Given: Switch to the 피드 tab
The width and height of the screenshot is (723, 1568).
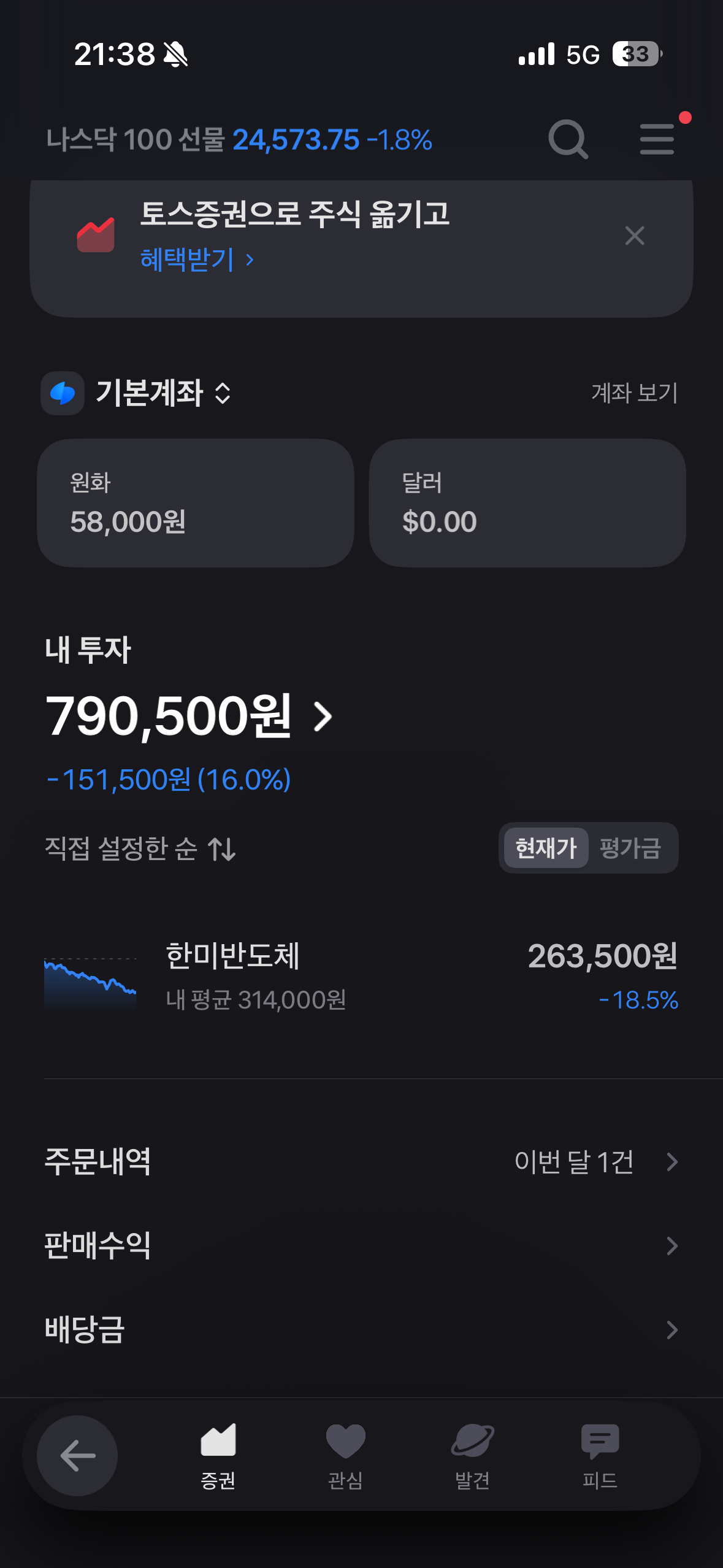Looking at the screenshot, I should pos(599,1456).
